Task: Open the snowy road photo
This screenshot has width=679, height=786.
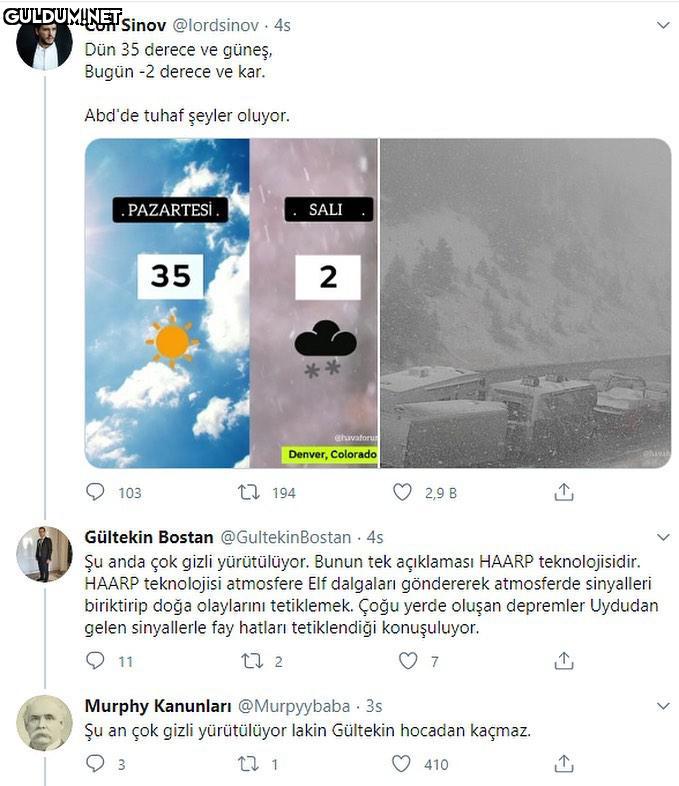Action: click(x=526, y=303)
